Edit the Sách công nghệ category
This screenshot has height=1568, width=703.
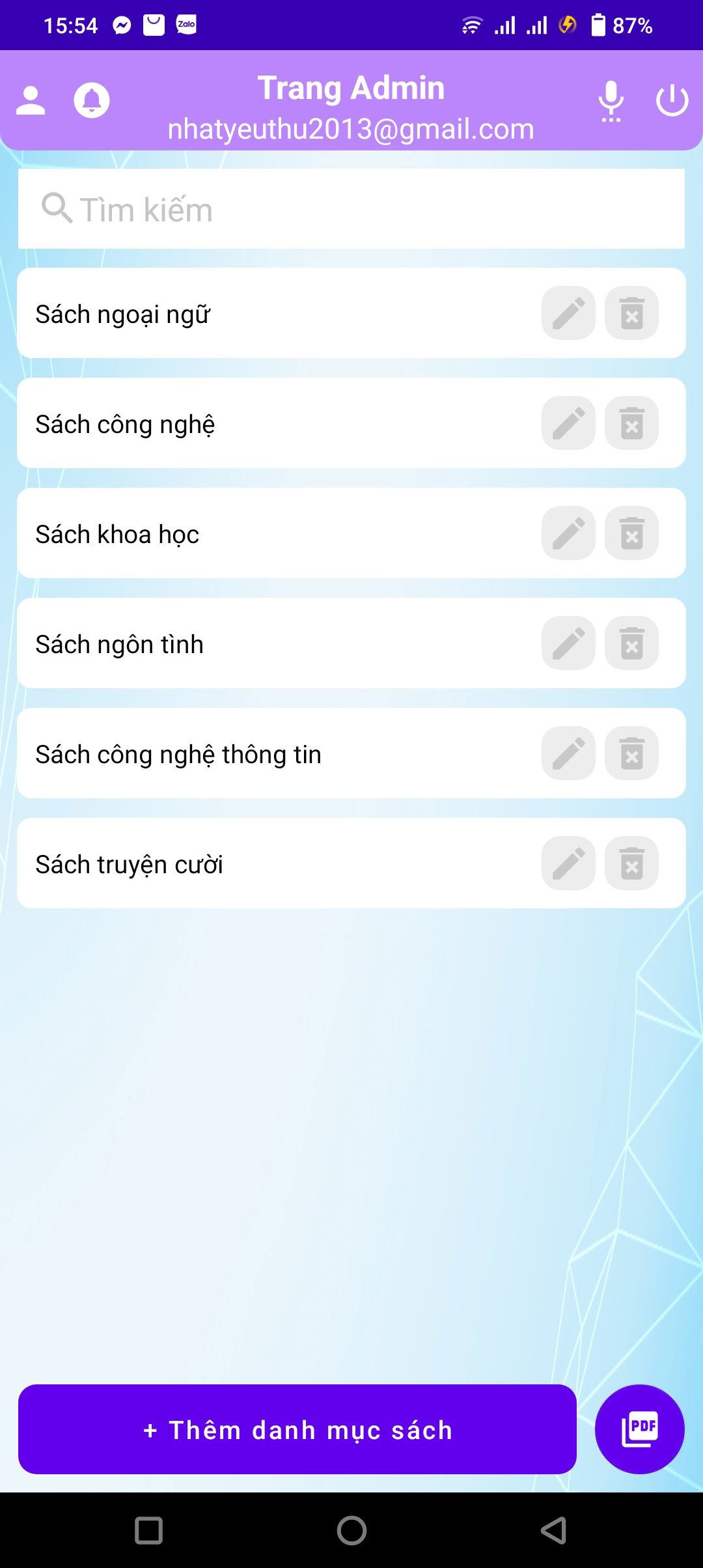click(568, 423)
